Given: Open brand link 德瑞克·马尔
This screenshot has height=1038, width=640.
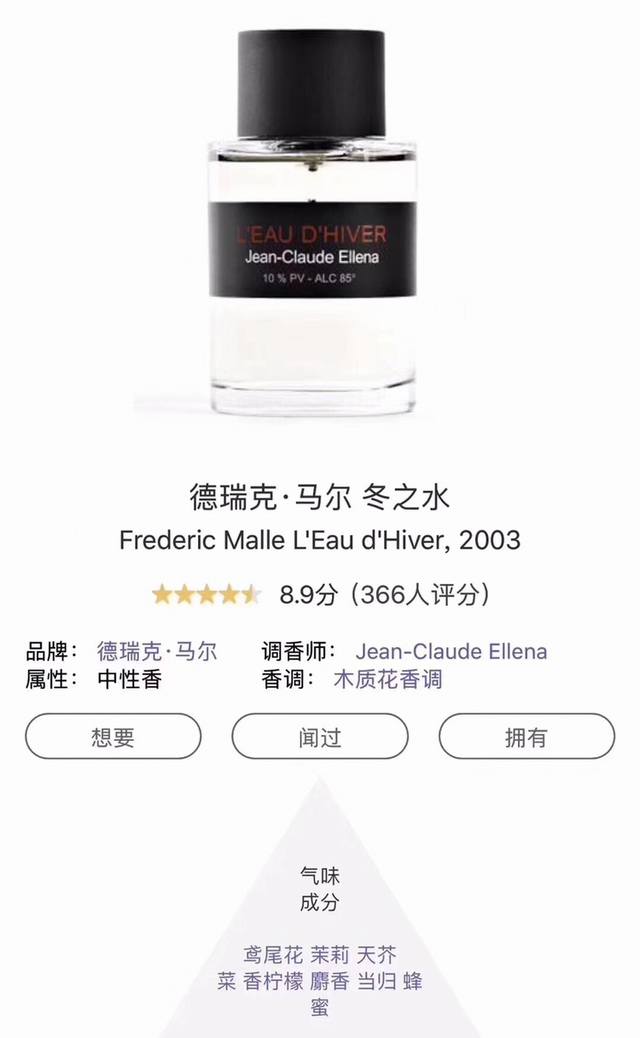Looking at the screenshot, I should coord(157,651).
